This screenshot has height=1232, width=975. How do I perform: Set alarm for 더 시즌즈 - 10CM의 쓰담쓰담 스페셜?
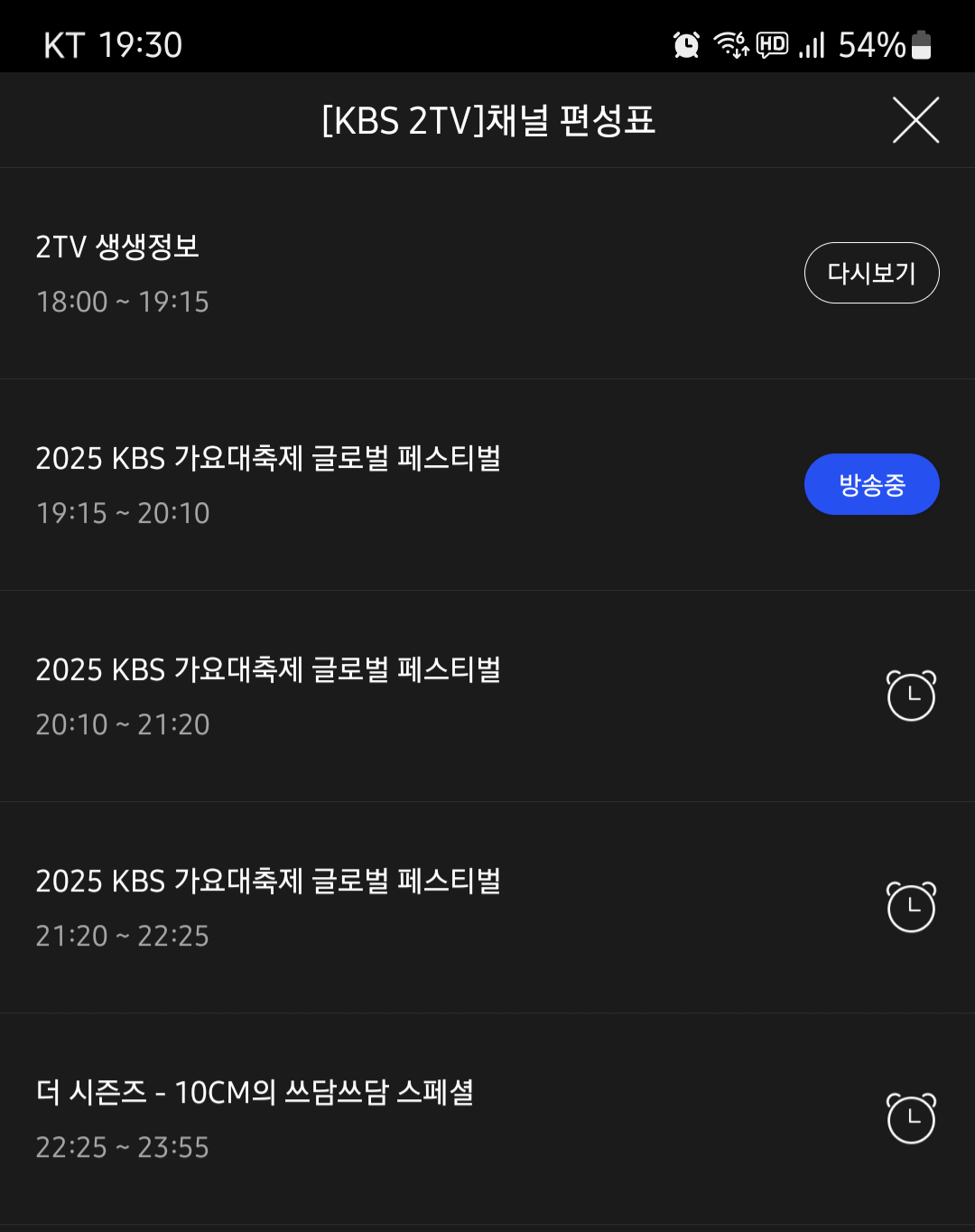pos(911,1118)
